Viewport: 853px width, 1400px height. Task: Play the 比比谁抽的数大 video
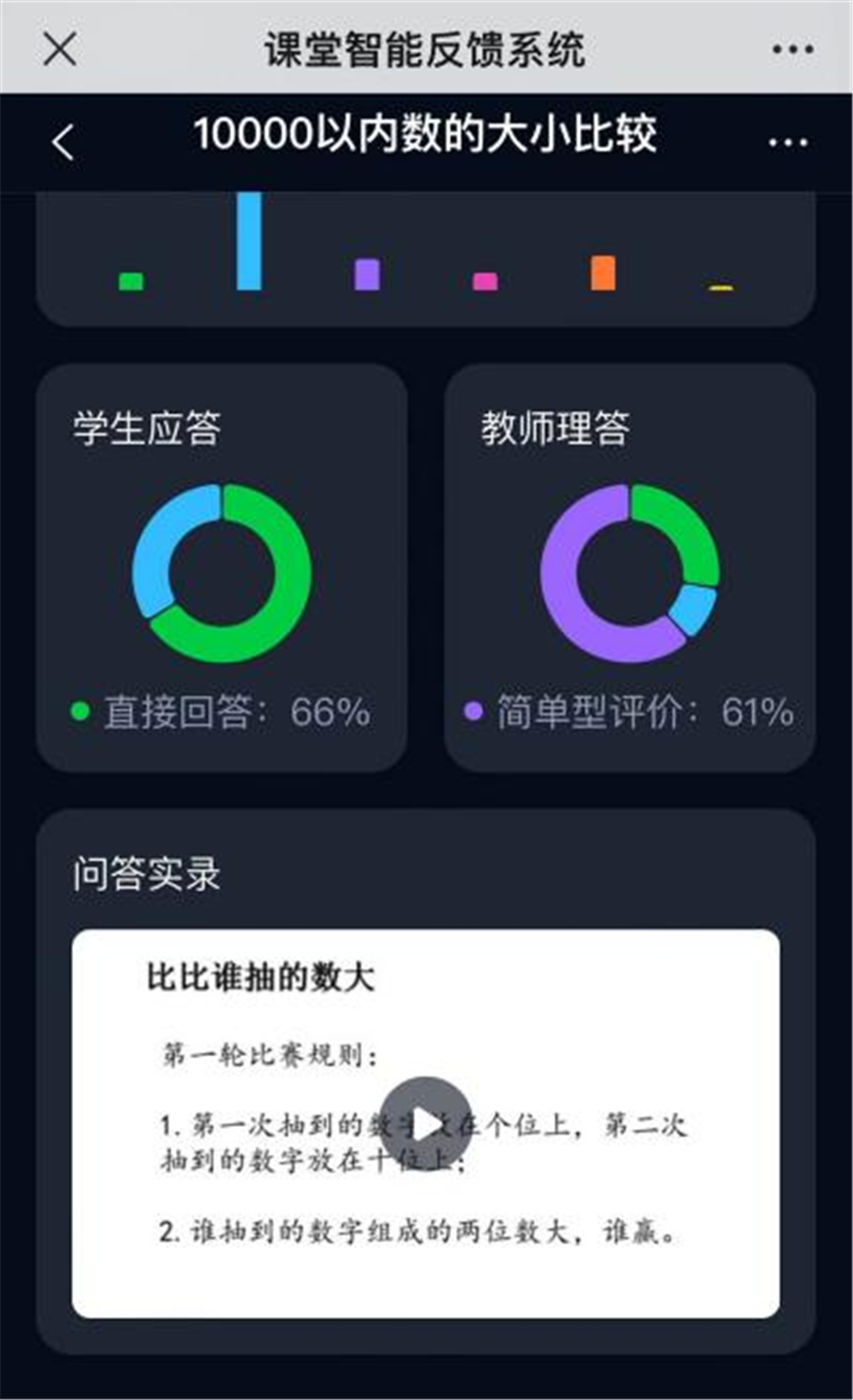click(426, 1124)
